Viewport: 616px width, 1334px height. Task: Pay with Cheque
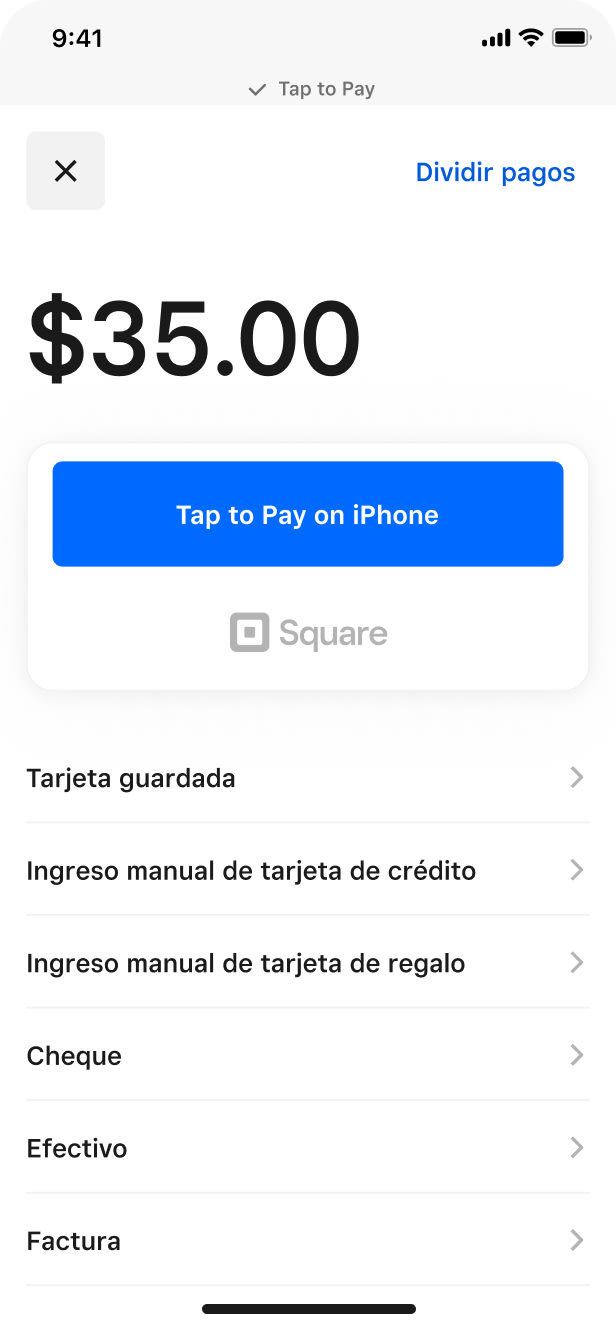(x=306, y=1056)
